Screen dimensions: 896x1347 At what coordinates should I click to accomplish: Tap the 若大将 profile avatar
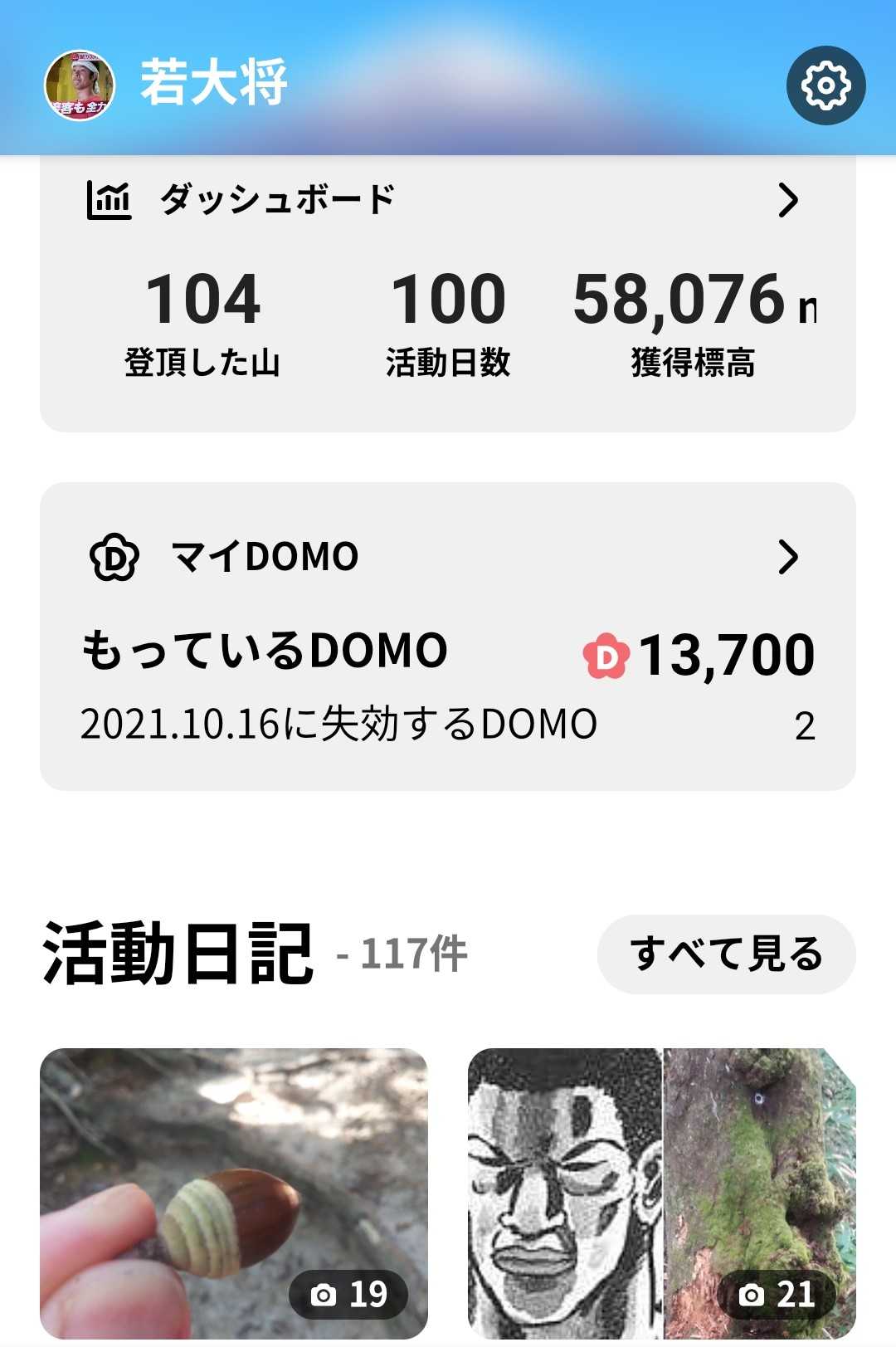(x=80, y=85)
